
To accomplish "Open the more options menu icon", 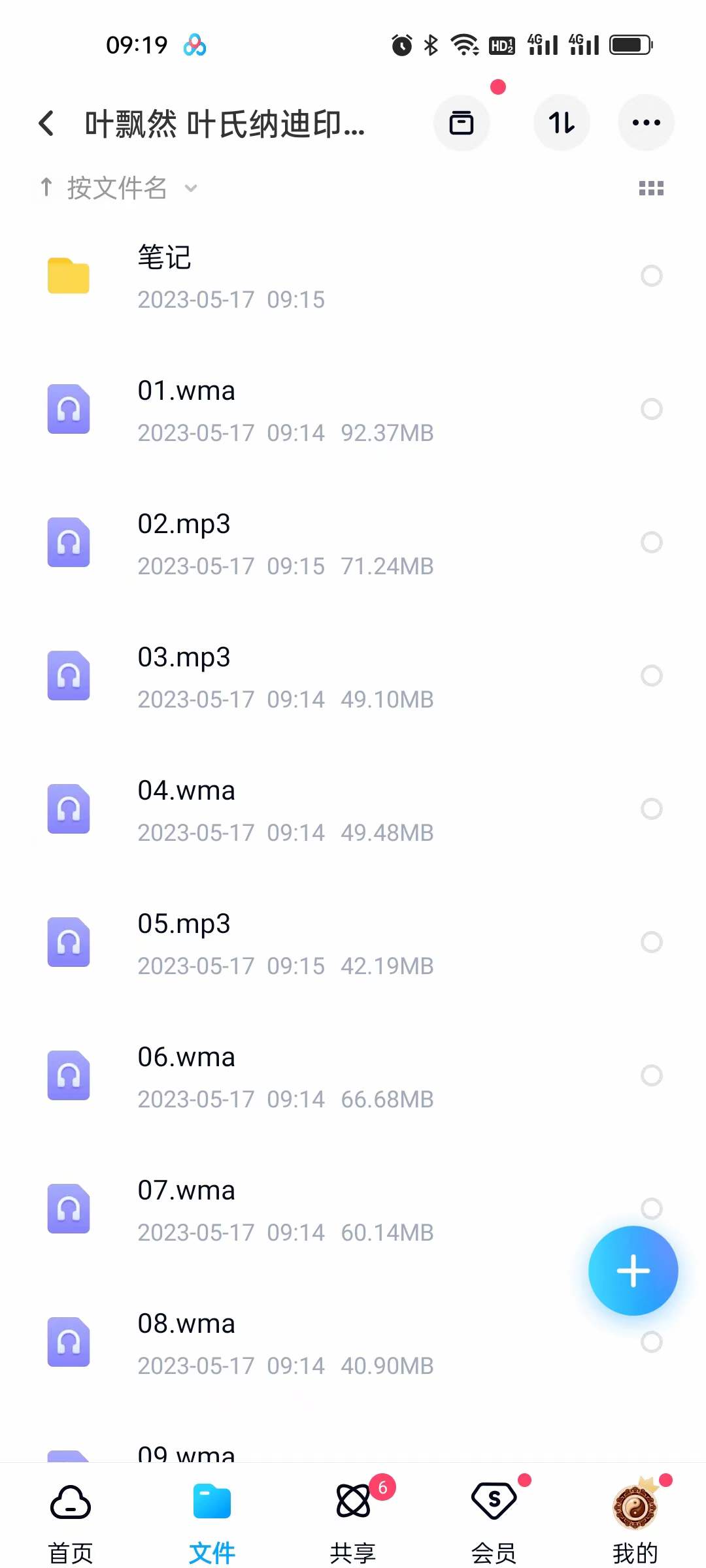I will [646, 123].
